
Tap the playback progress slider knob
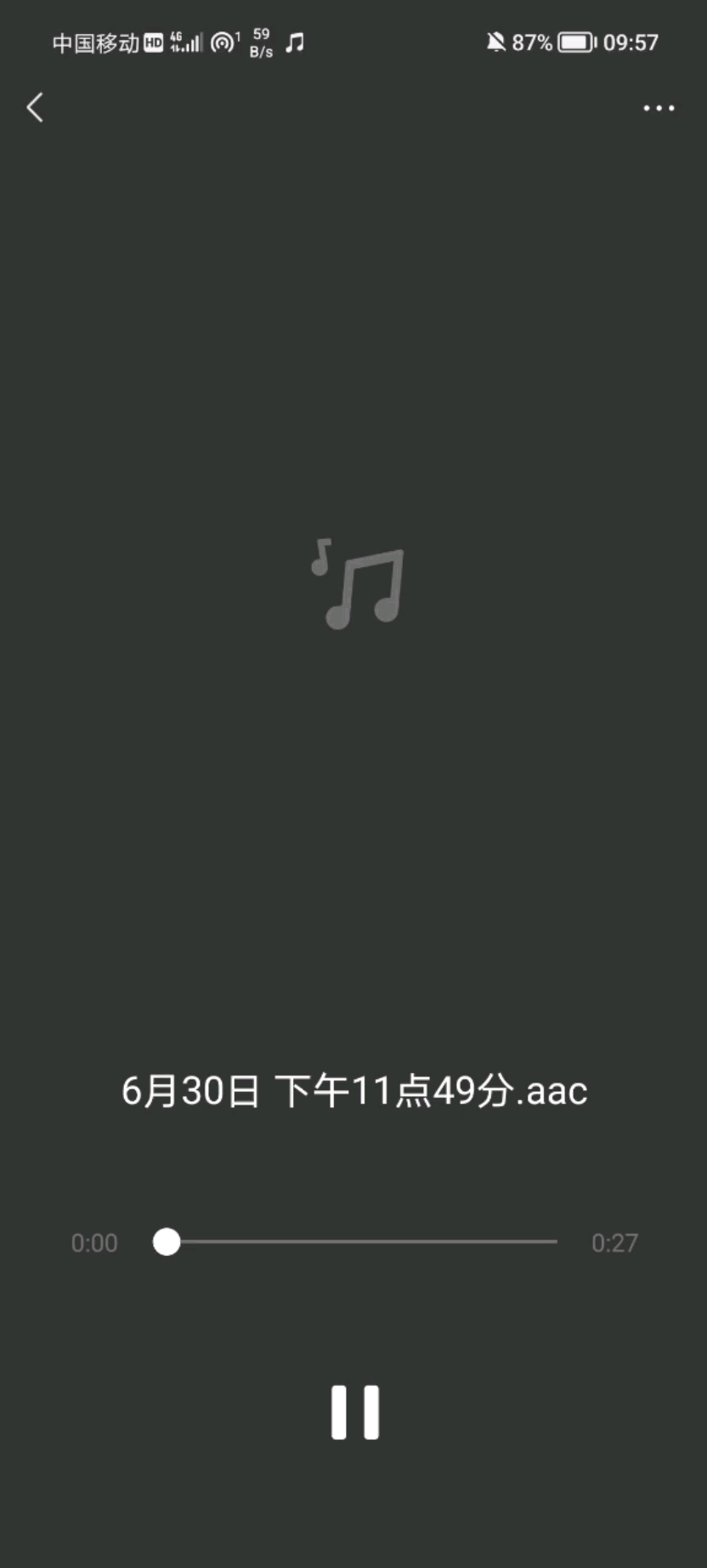click(x=167, y=1241)
